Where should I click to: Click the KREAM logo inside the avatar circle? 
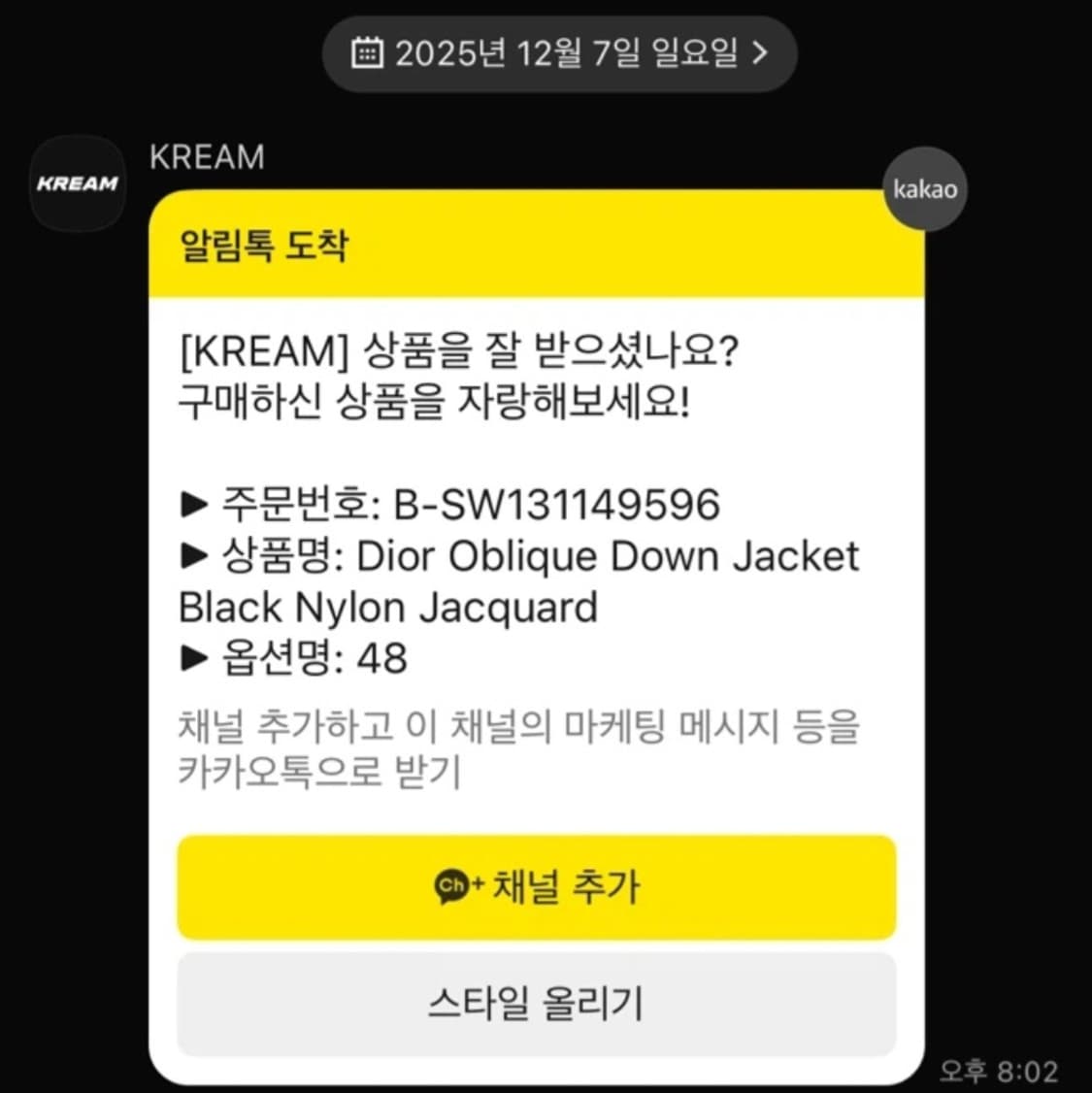[x=78, y=182]
